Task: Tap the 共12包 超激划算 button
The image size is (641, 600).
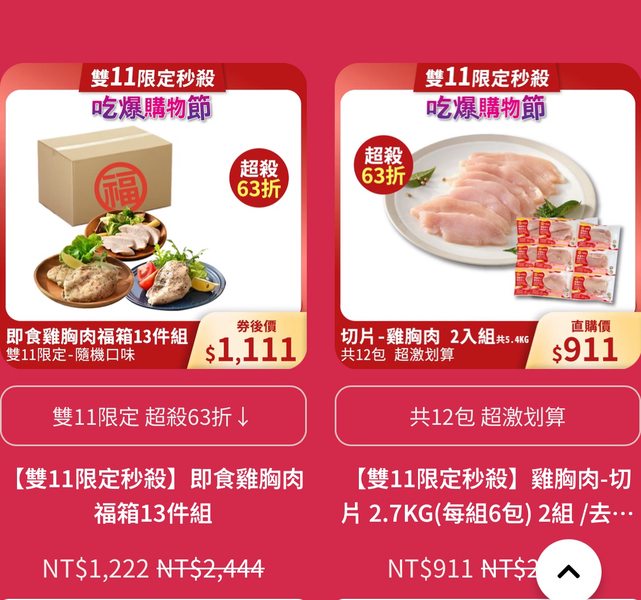Action: click(x=487, y=416)
